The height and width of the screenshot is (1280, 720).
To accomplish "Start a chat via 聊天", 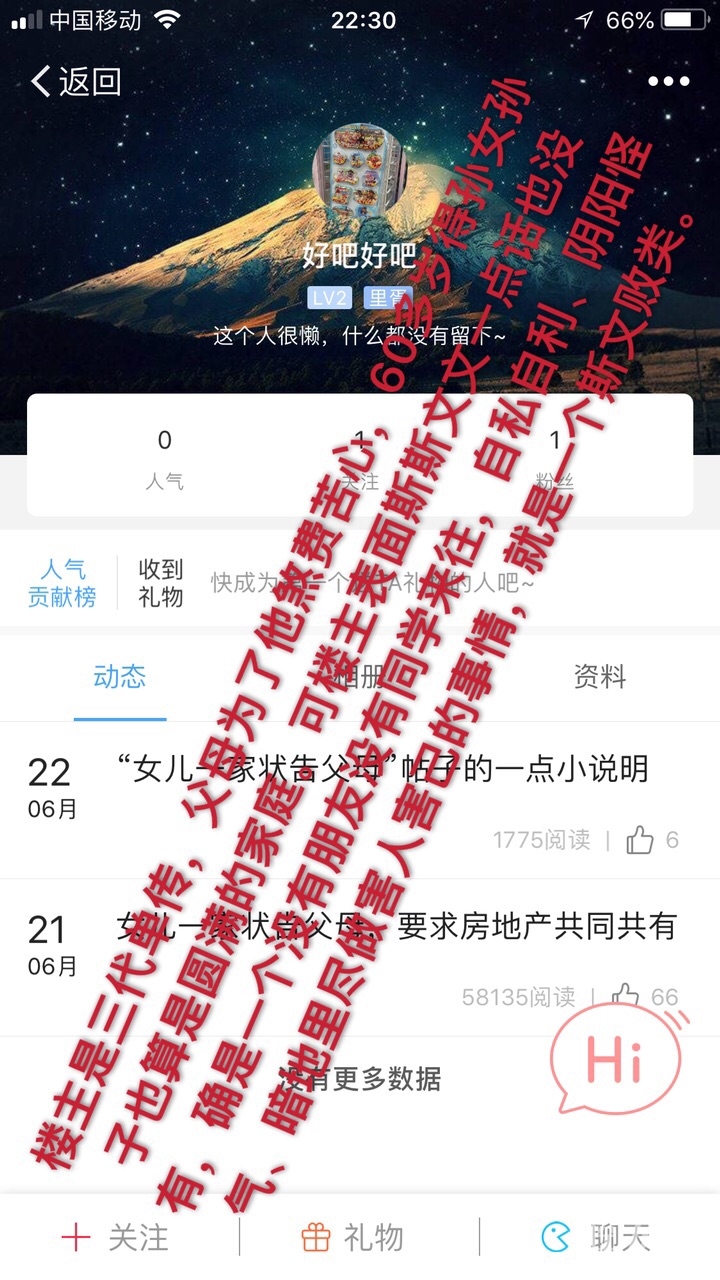I will tap(596, 1237).
